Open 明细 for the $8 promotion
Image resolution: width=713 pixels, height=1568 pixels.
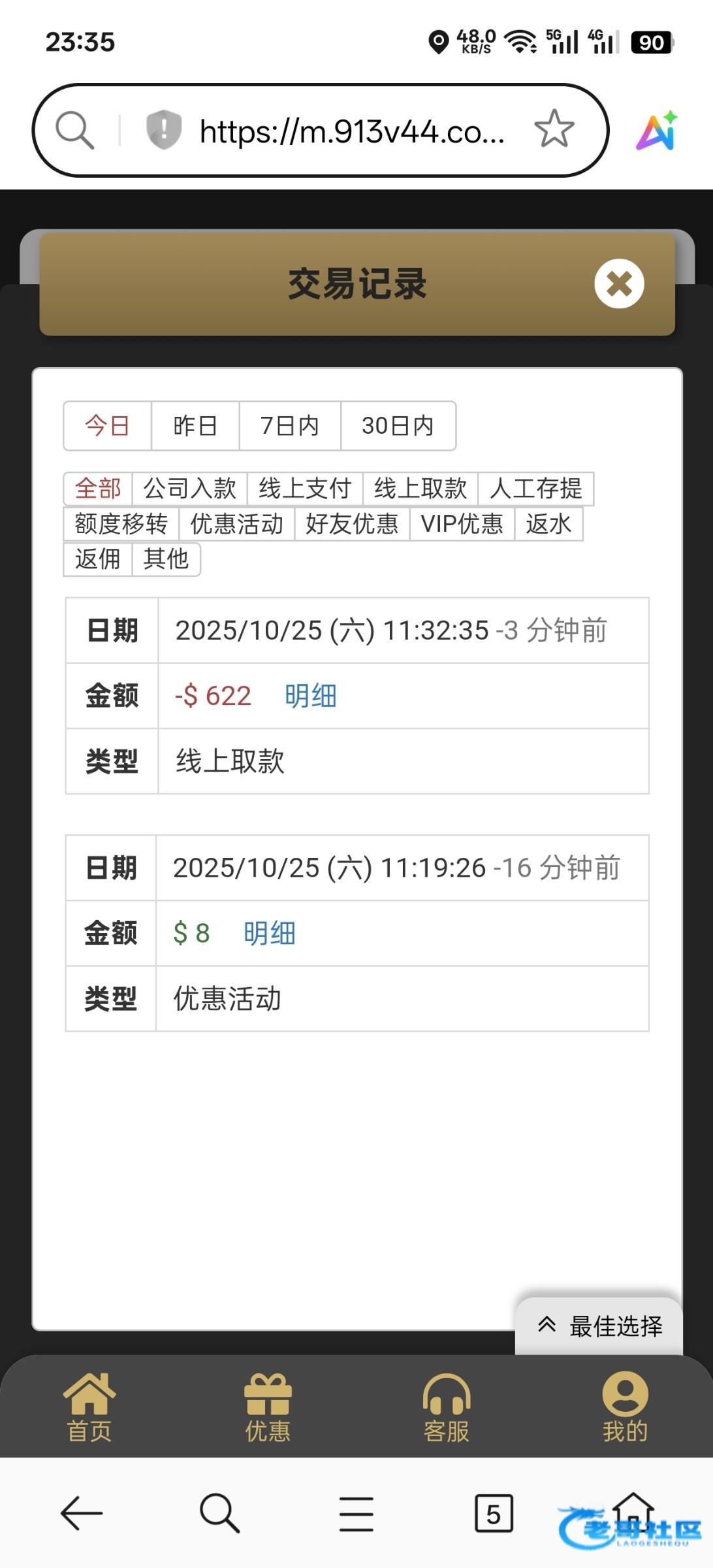coord(270,933)
